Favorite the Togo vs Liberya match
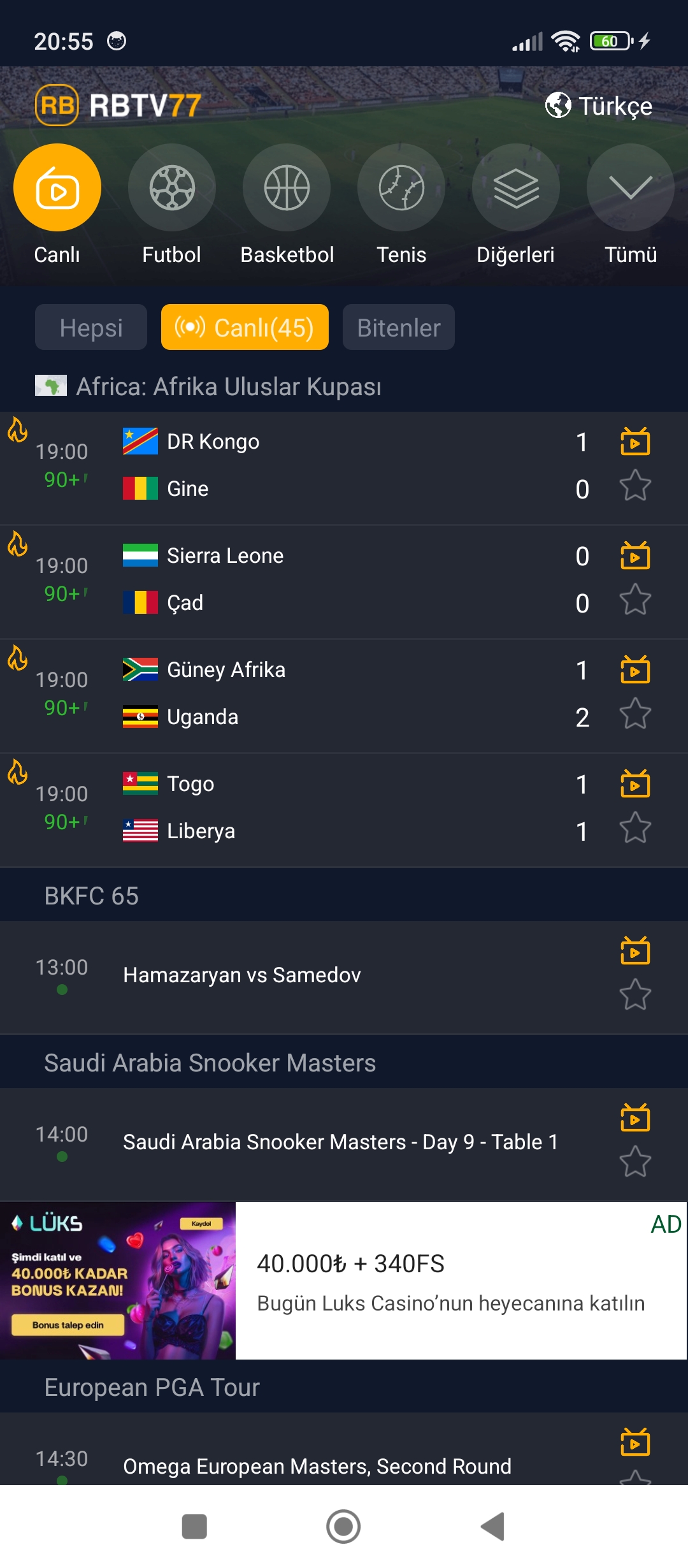This screenshot has width=688, height=1568. (635, 828)
